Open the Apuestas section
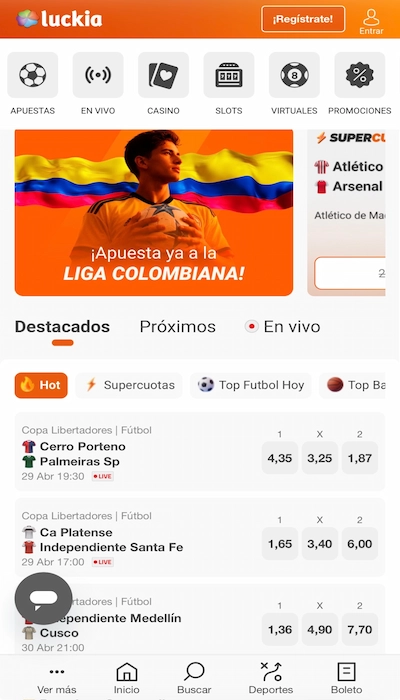400x700 pixels. [33, 84]
